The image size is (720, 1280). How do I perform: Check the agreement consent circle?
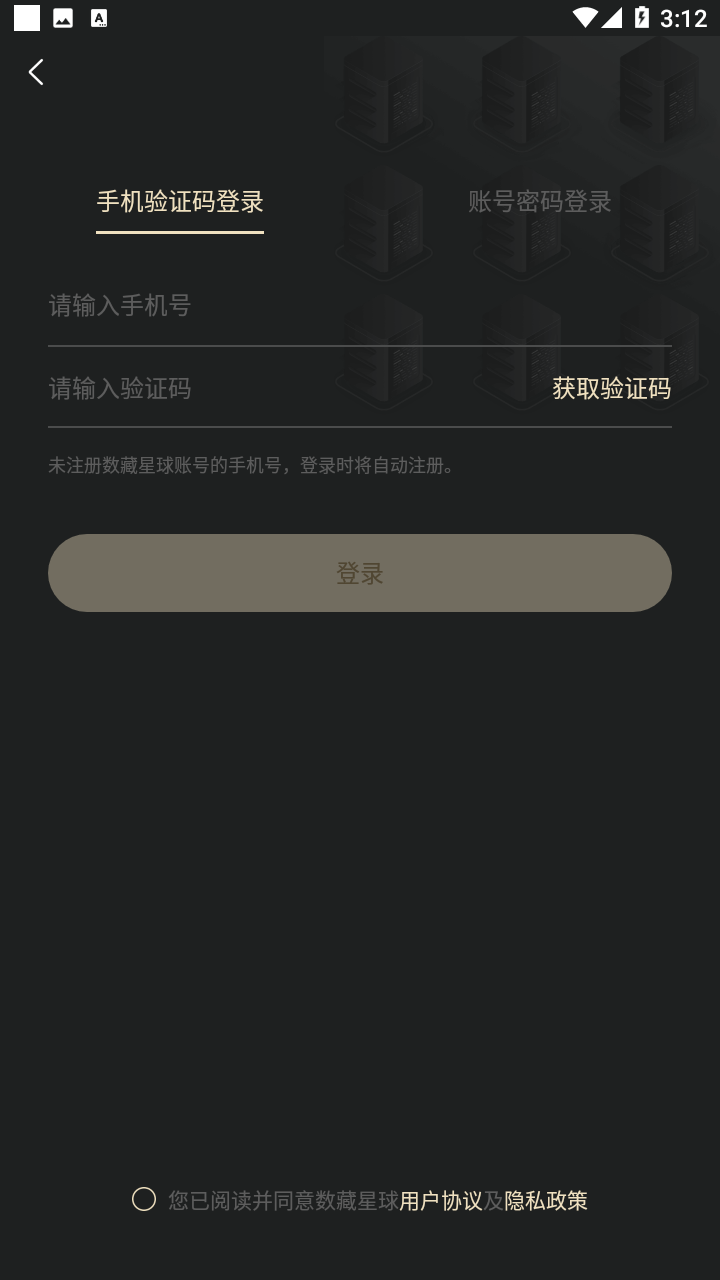[x=145, y=1198]
